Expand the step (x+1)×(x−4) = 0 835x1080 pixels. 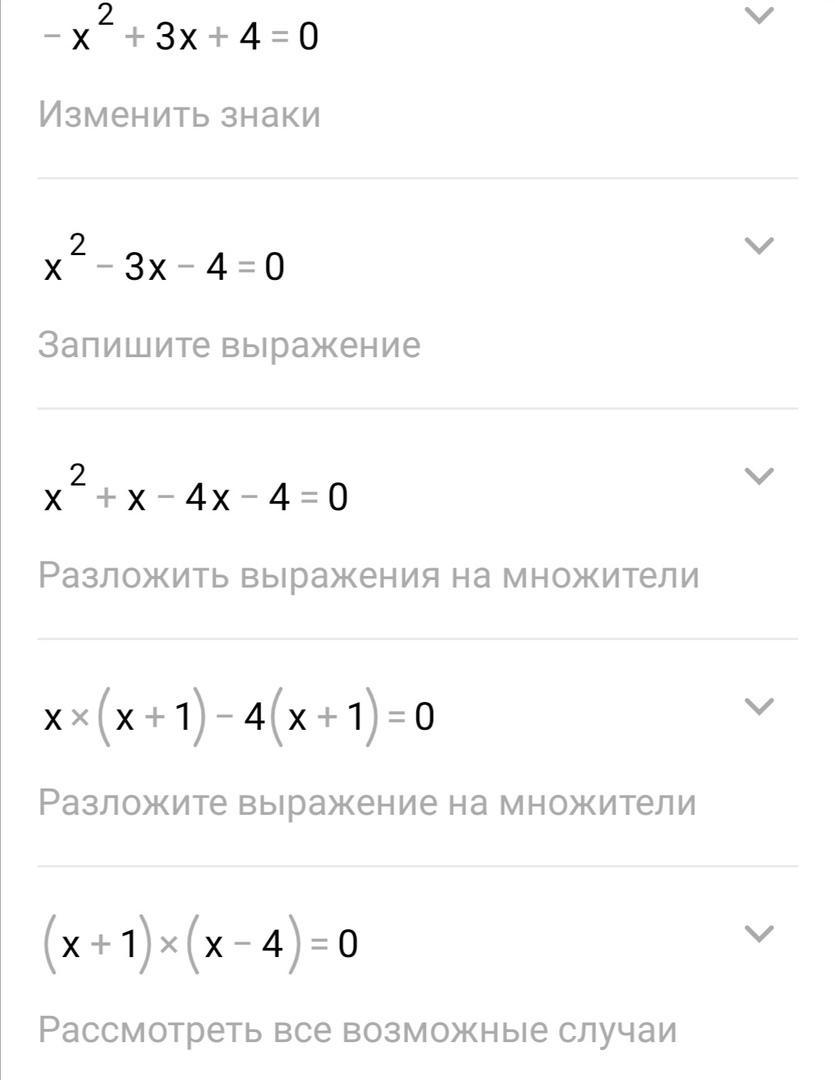click(760, 934)
